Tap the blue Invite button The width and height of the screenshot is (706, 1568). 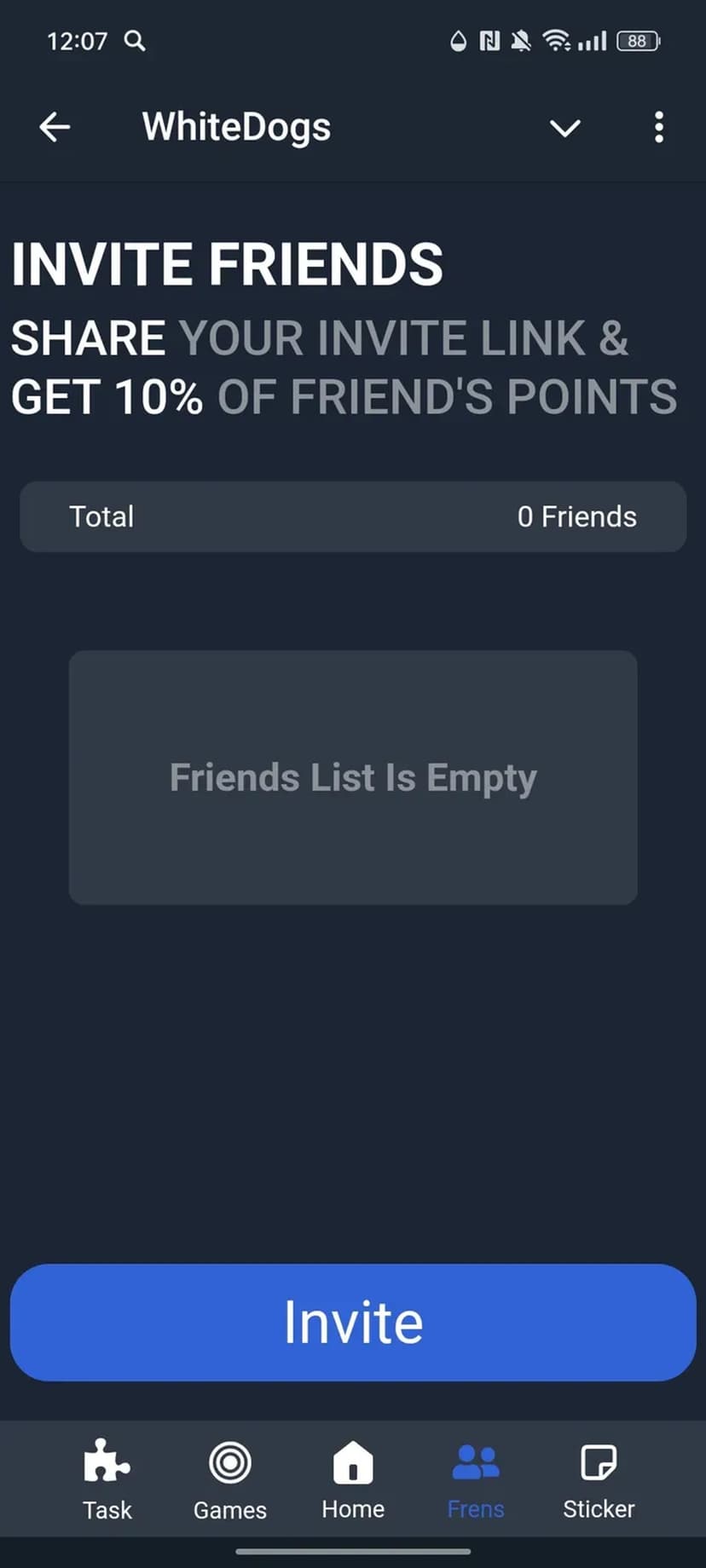353,1323
